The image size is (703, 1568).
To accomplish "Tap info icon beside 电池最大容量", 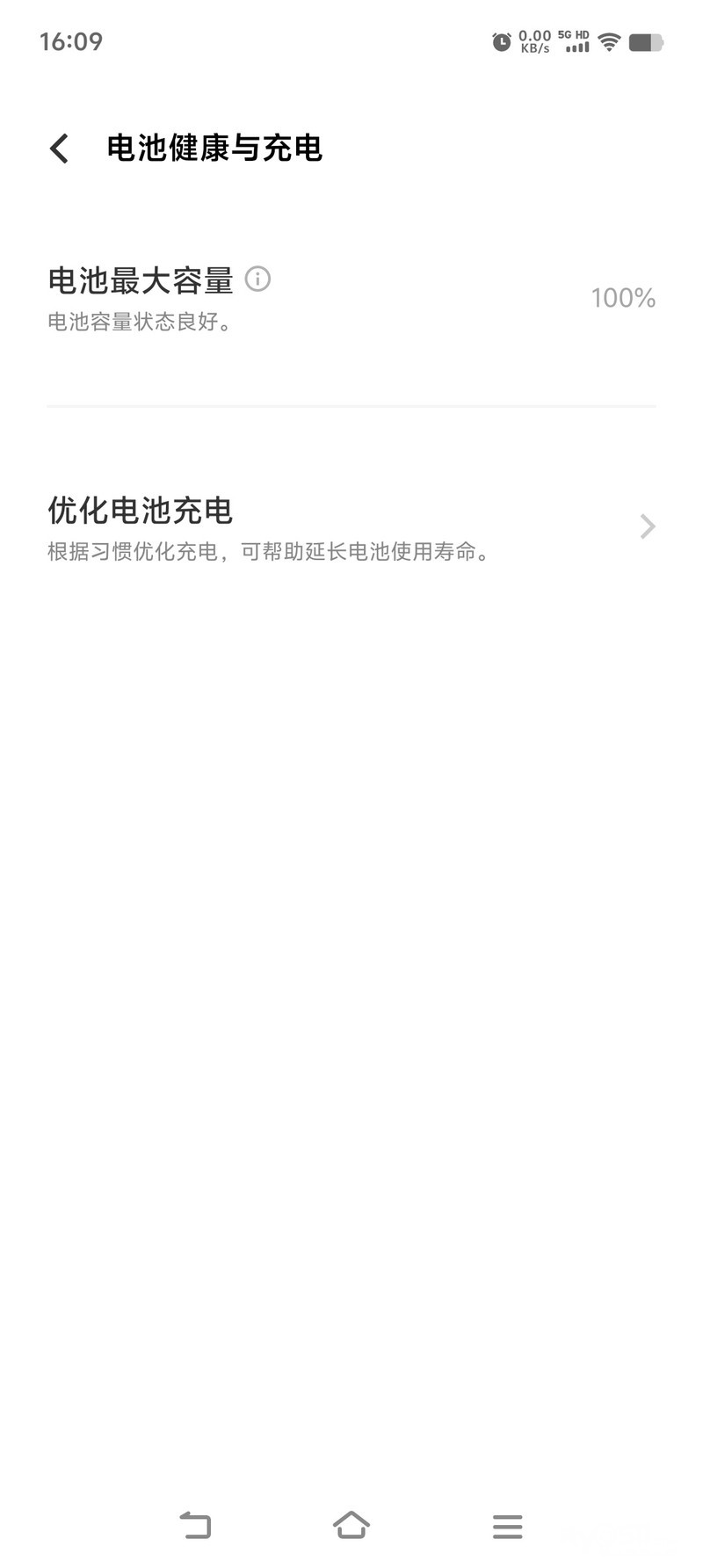I will click(x=257, y=279).
